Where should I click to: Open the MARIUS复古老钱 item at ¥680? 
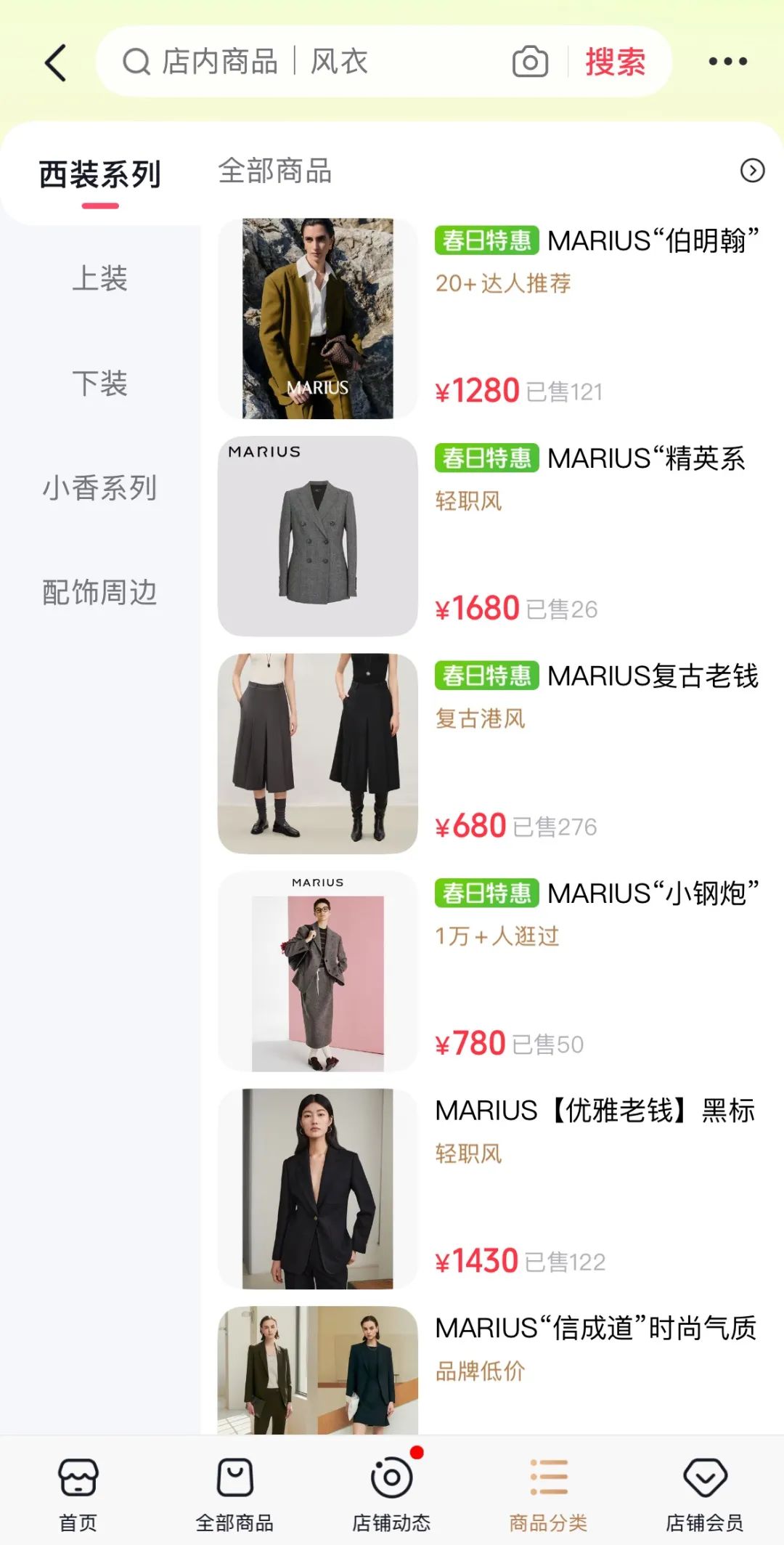click(595, 676)
